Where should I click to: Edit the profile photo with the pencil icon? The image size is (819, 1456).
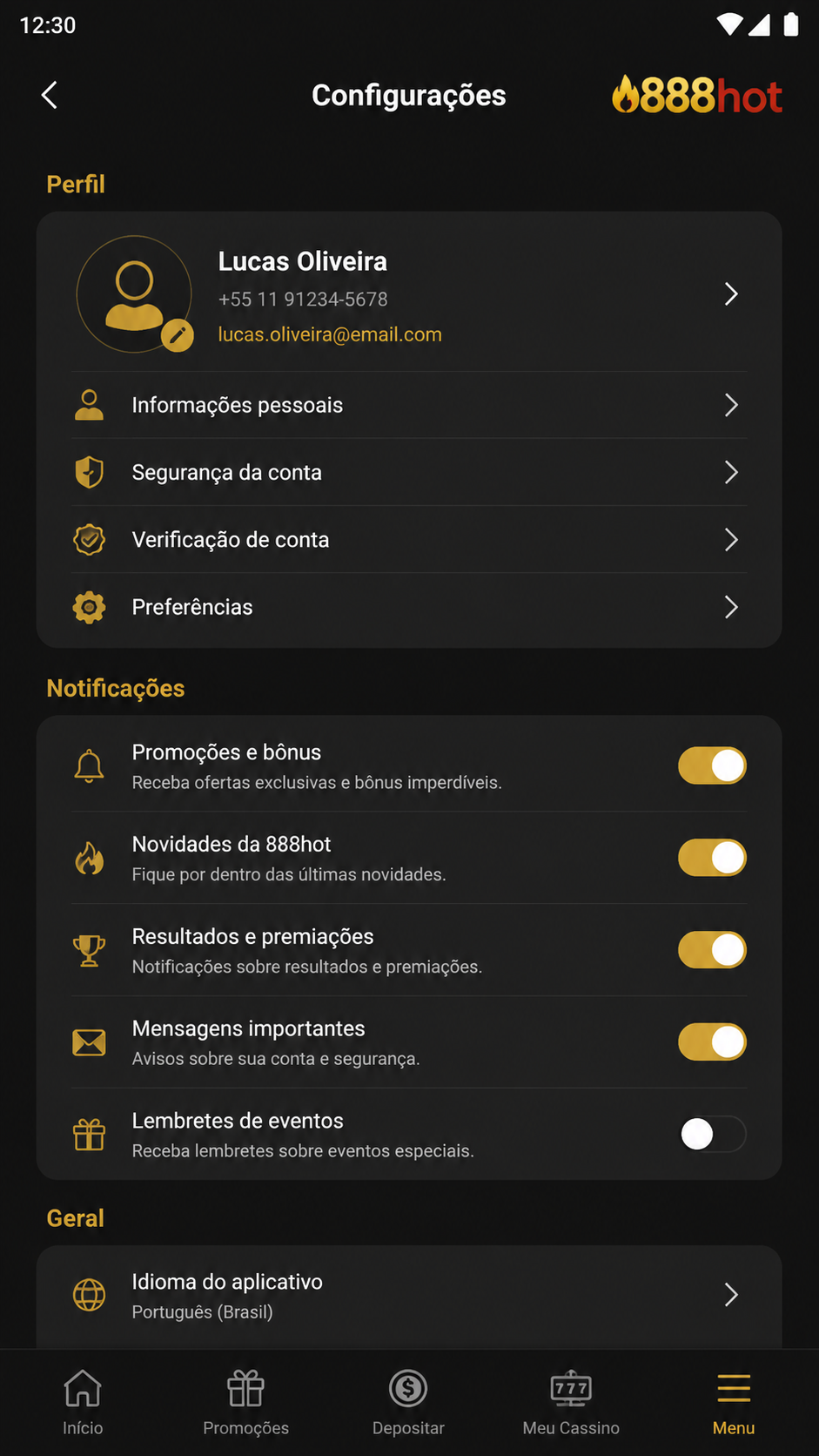point(178,334)
